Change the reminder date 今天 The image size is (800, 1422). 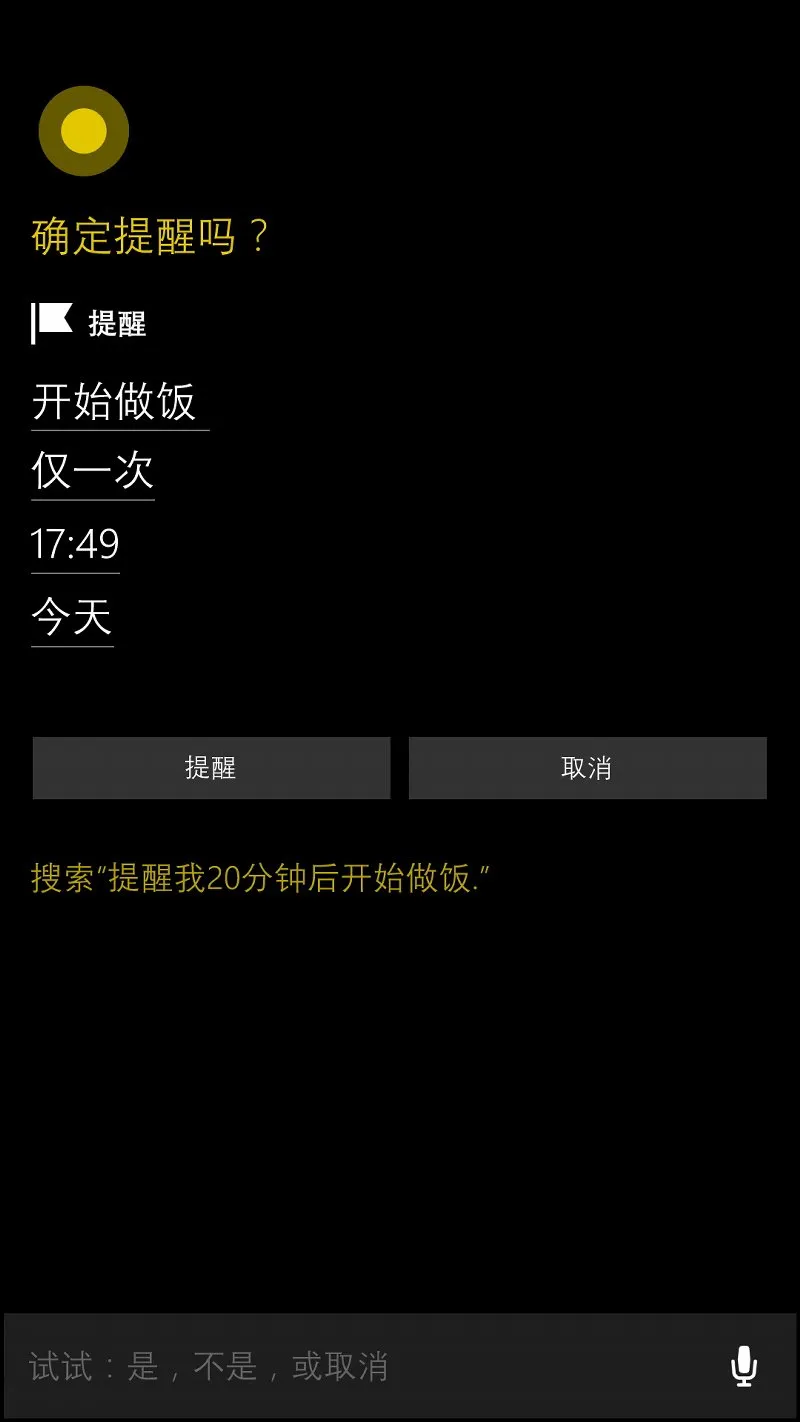click(72, 617)
